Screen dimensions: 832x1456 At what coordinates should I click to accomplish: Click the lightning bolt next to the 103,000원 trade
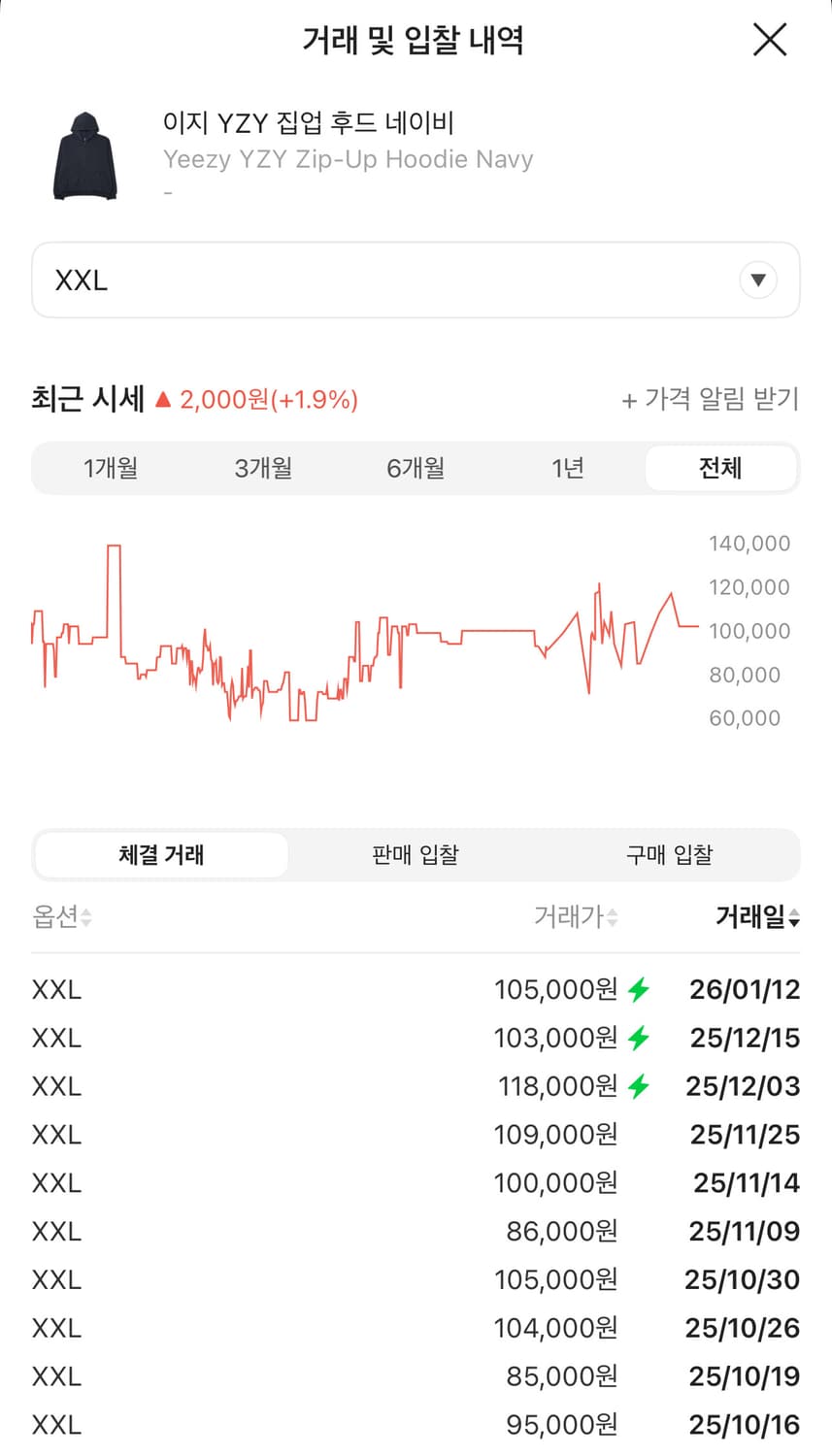coord(639,1038)
